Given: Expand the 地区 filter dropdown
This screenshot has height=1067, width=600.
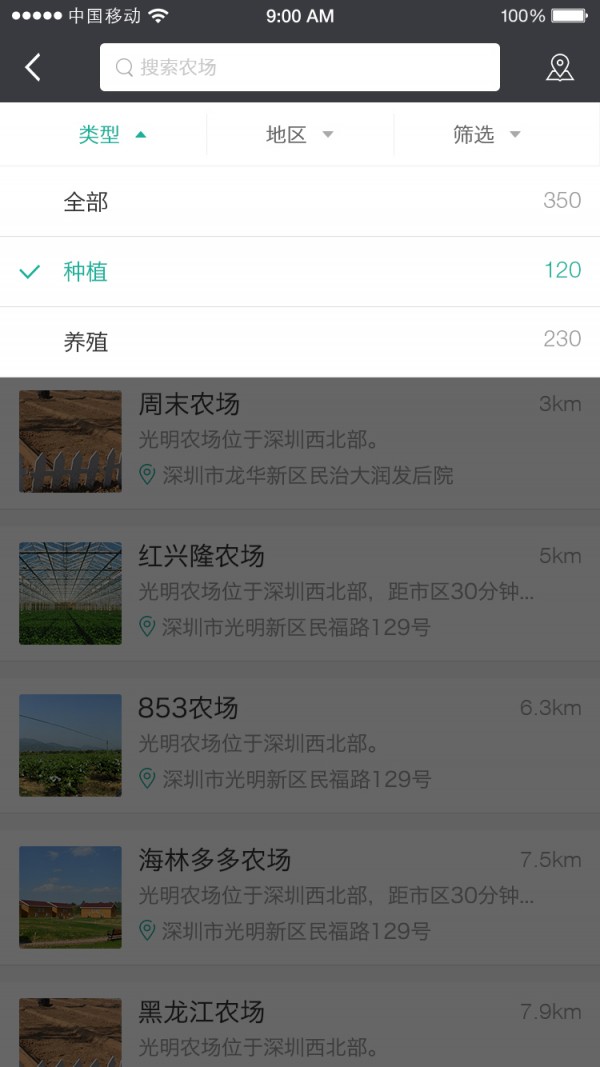Looking at the screenshot, I should pyautogui.click(x=299, y=135).
